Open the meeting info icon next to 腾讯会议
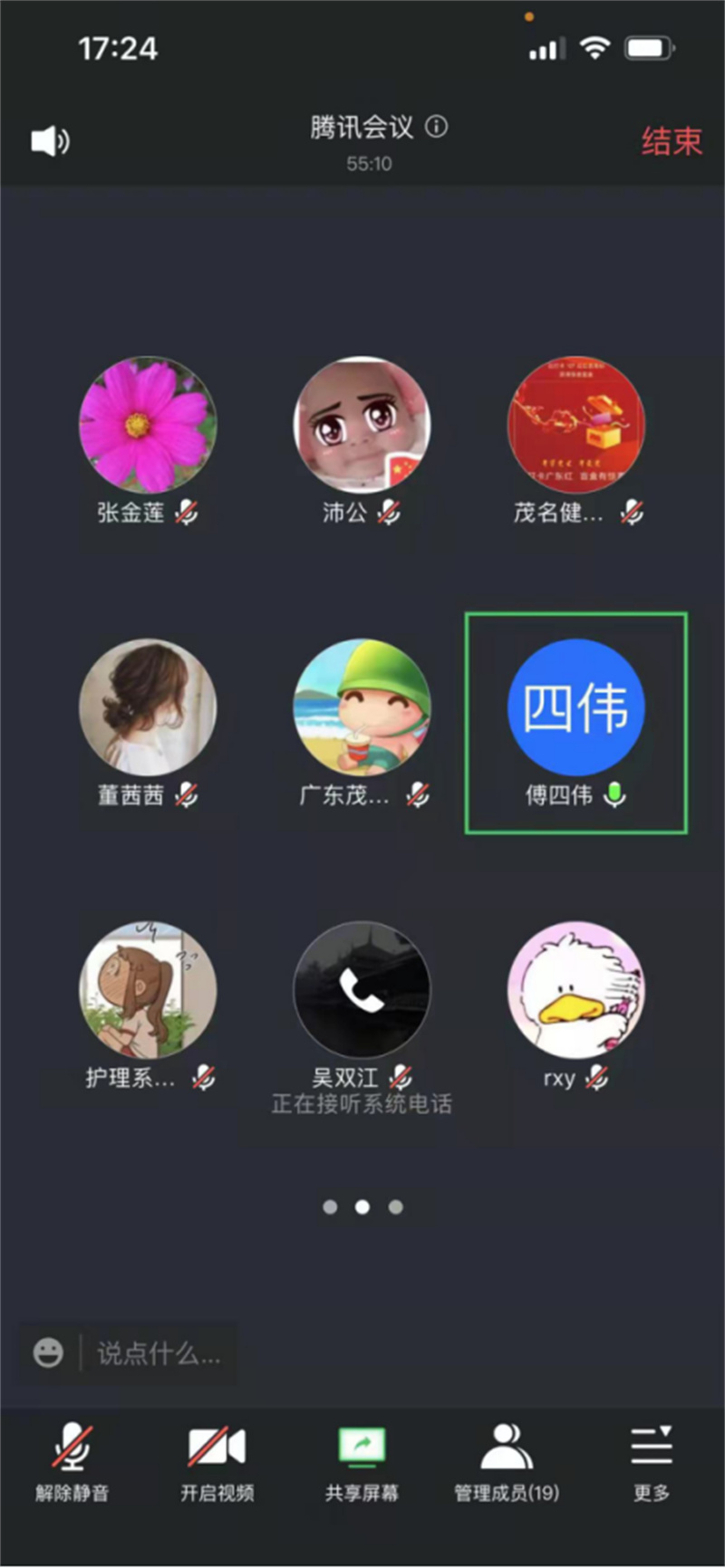This screenshot has height=1568, width=725. click(x=437, y=127)
